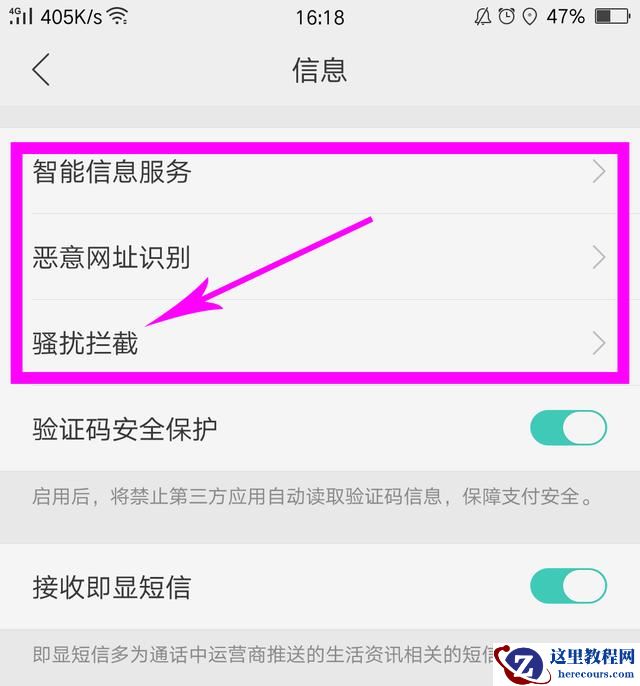Open 骚扰拦截 settings
This screenshot has width=640, height=686.
[320, 344]
